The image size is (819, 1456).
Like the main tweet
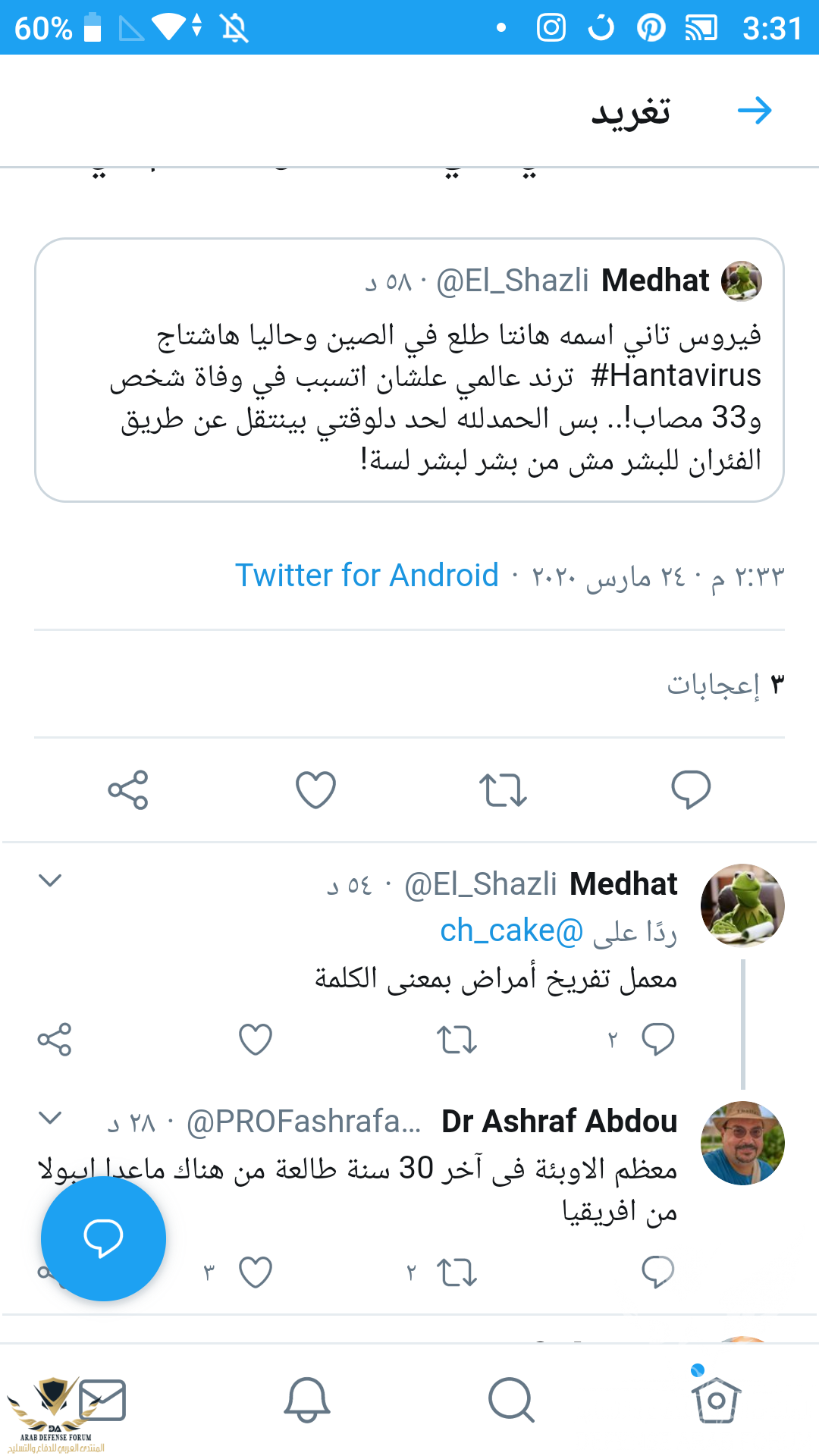coord(315,789)
